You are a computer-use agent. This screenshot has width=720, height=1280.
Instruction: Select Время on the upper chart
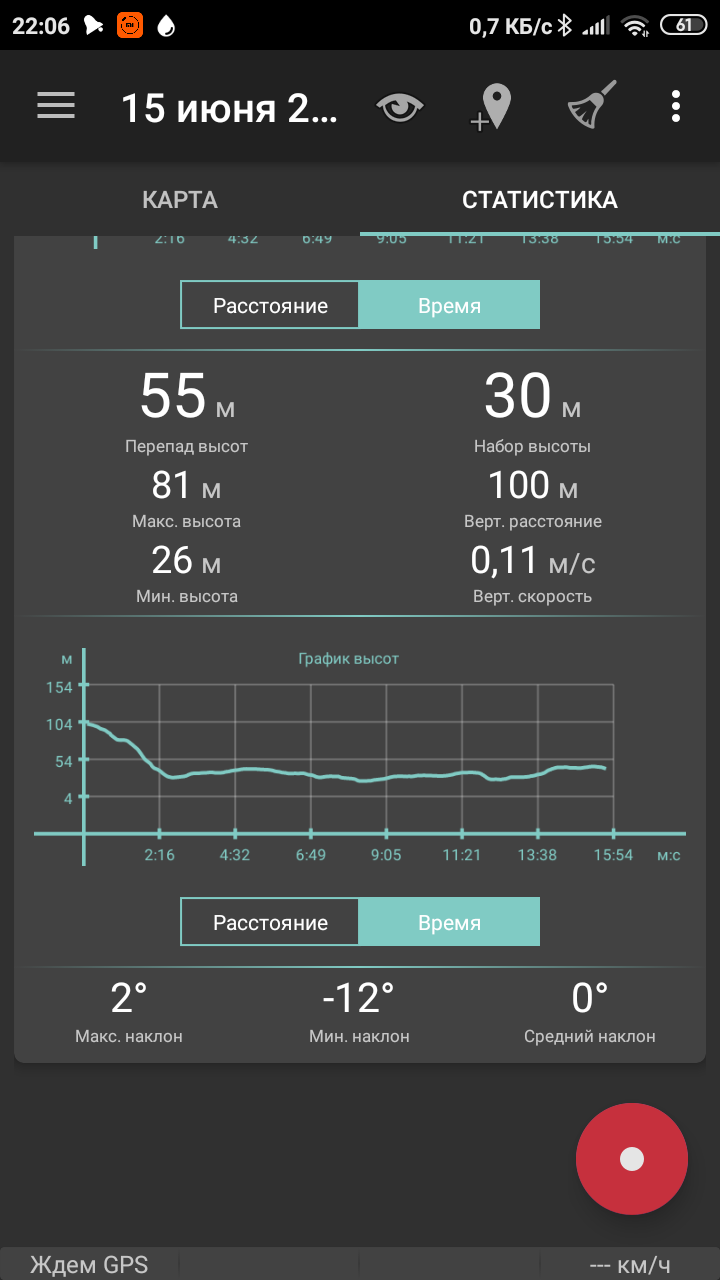tap(449, 305)
